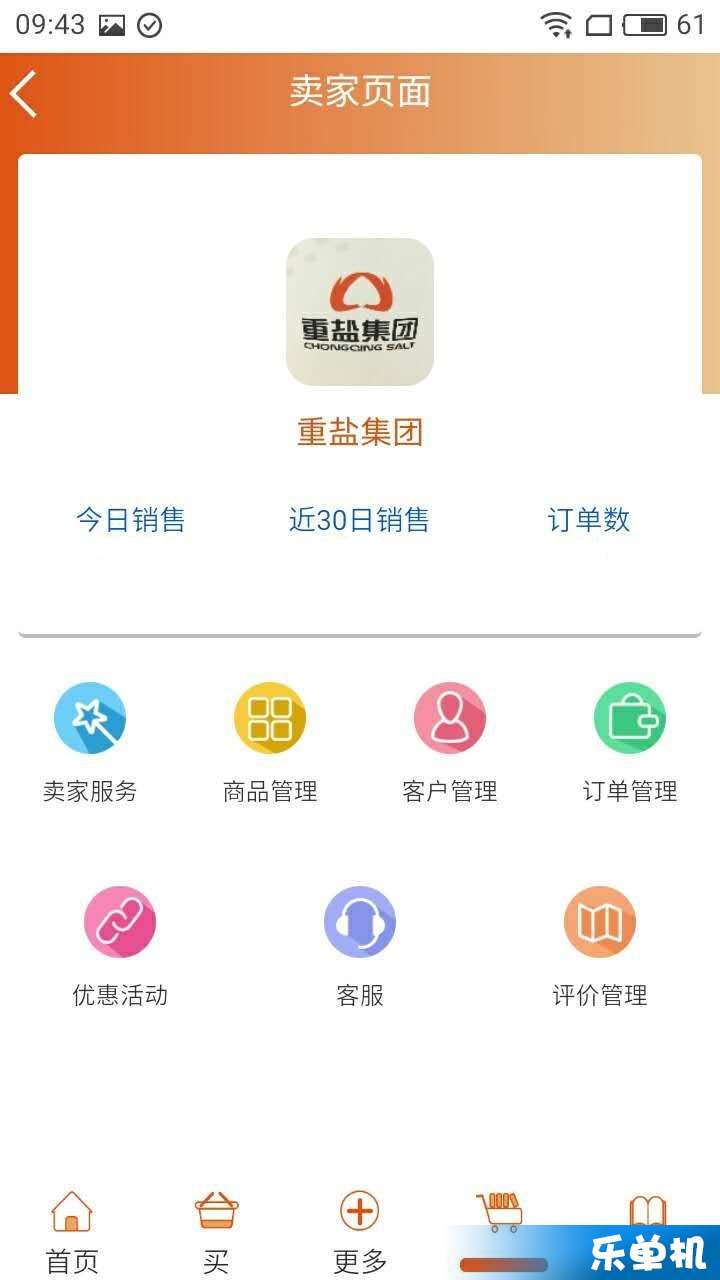Open 订单管理 order management
The width and height of the screenshot is (720, 1280).
click(630, 741)
